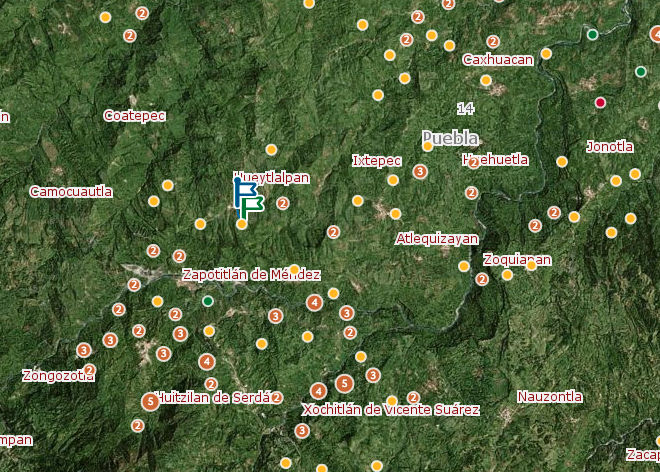The height and width of the screenshot is (472, 660).
Task: Expand cluster 3 next to Ixtepec
Action: [x=420, y=172]
